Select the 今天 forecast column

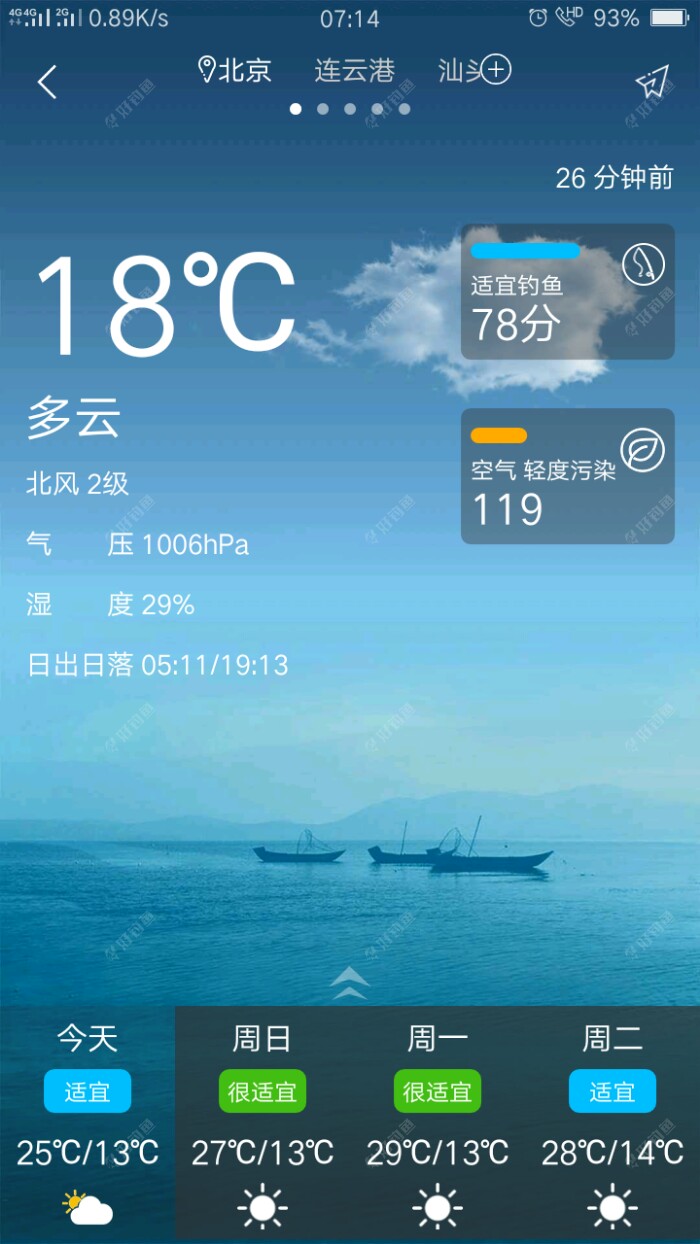87,1124
